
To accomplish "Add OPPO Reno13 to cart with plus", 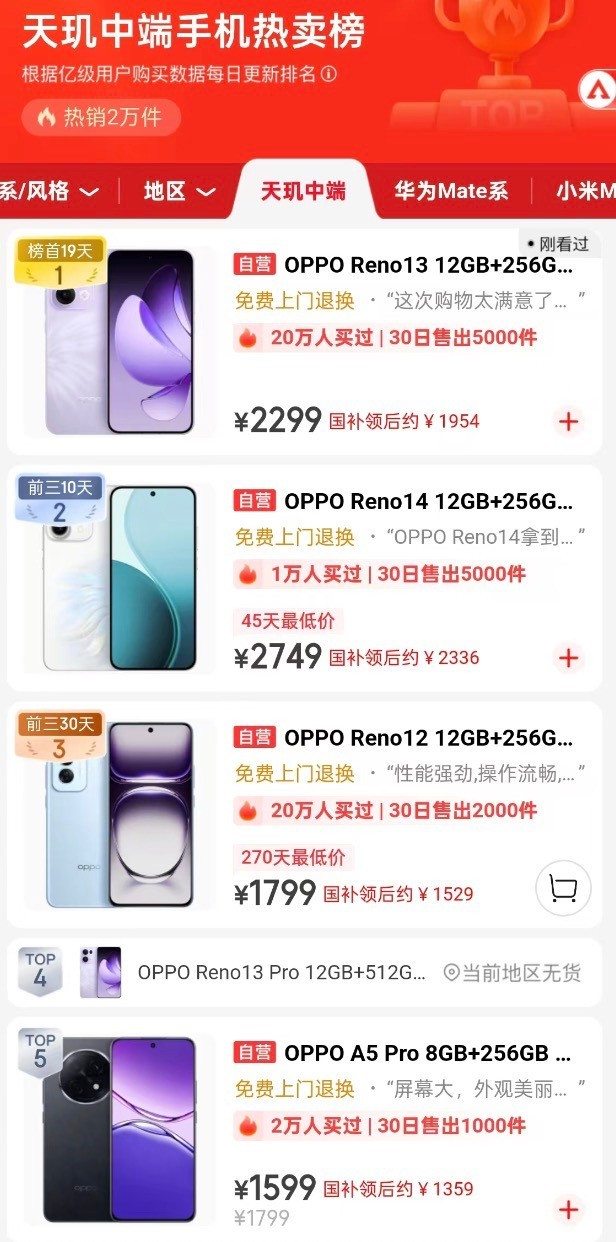I will coord(568,421).
